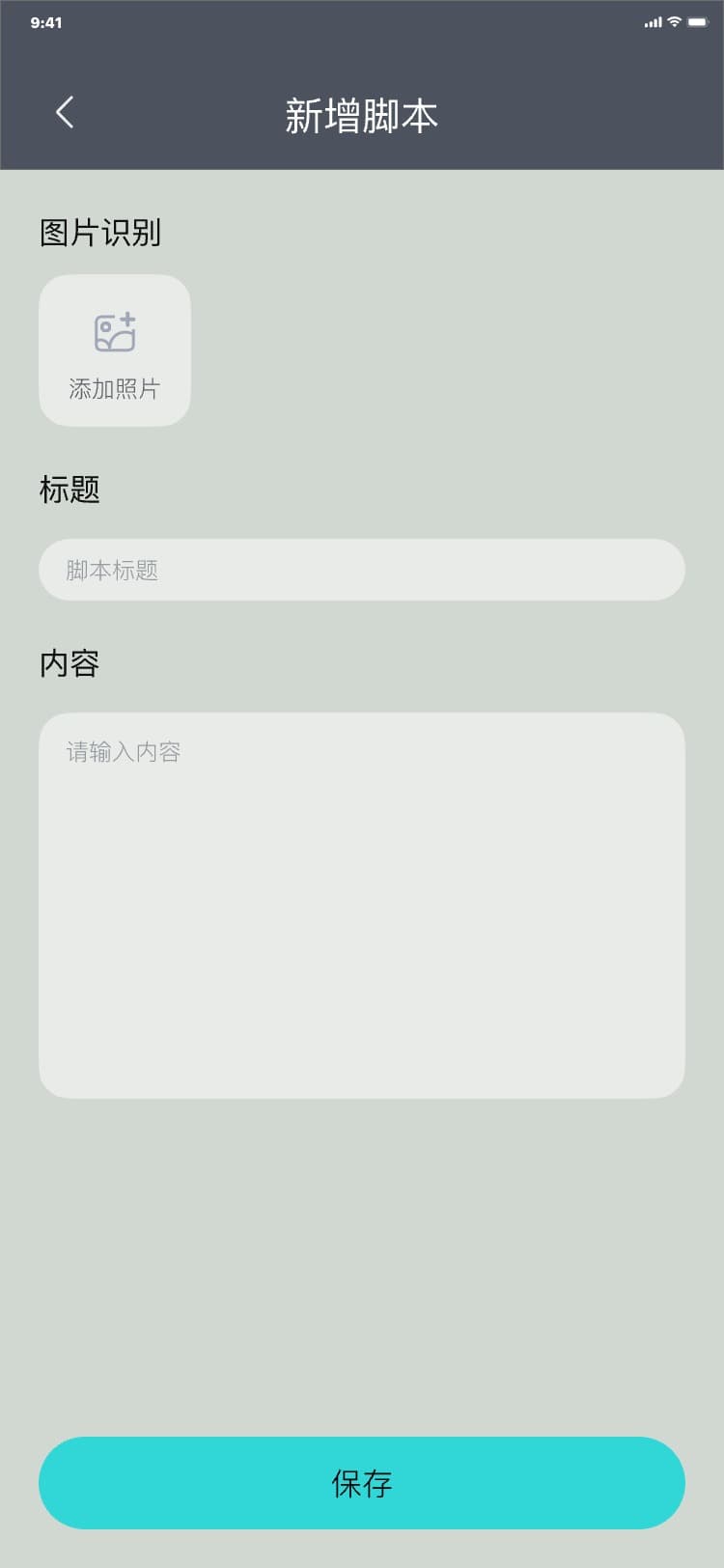Tap 添加照片 to add a photo
The image size is (724, 1568).
115,350
